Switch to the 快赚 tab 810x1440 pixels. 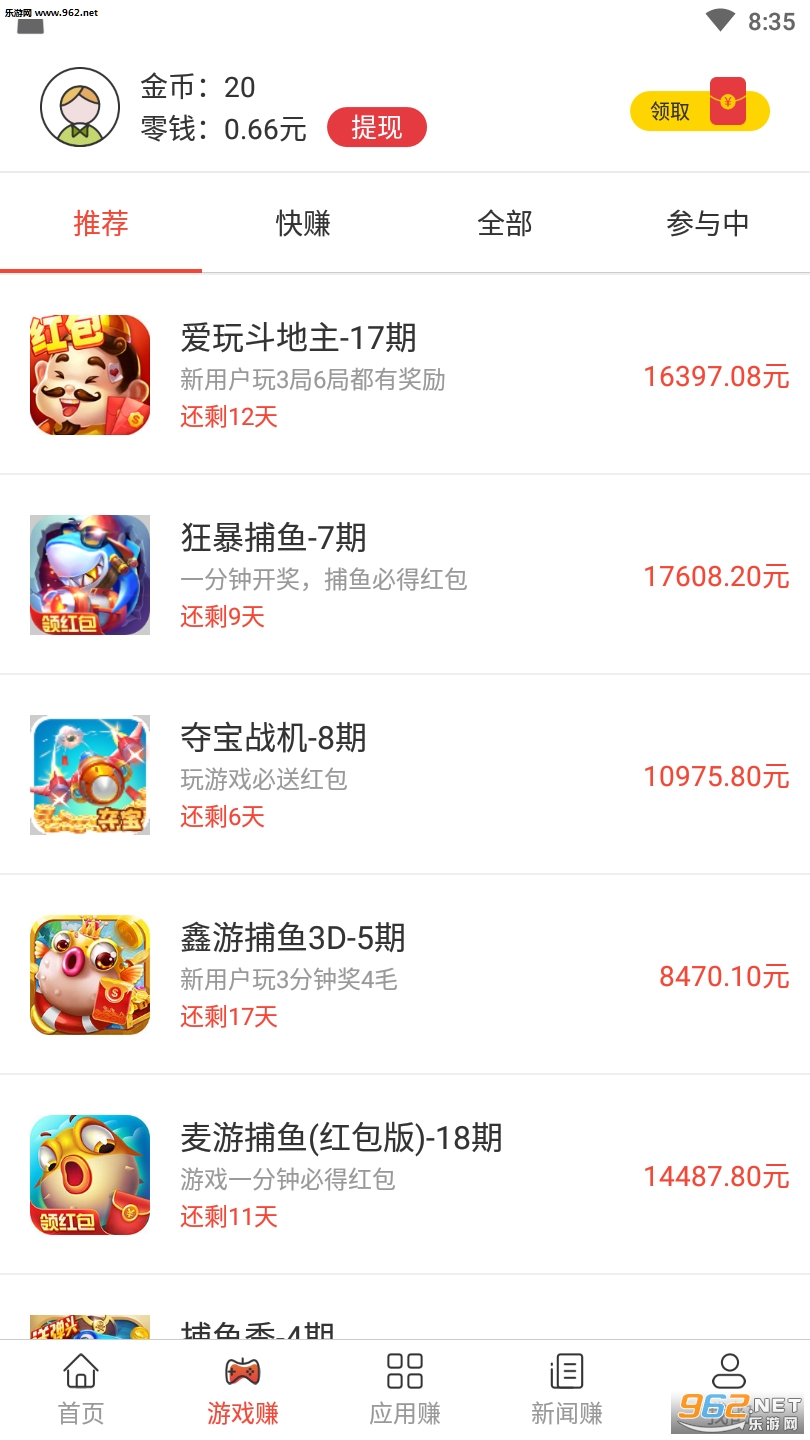click(303, 223)
